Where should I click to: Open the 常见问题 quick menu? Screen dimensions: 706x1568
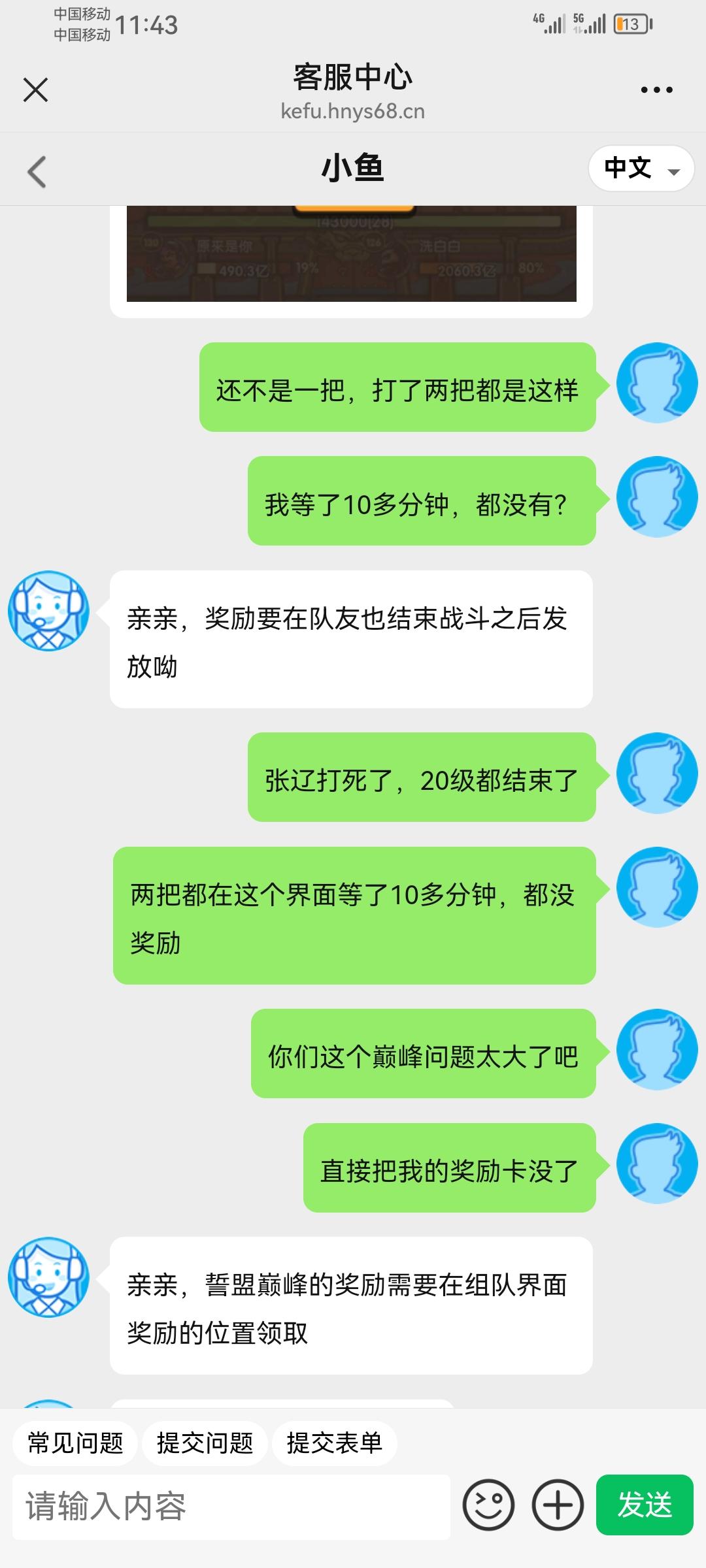pos(74,1444)
